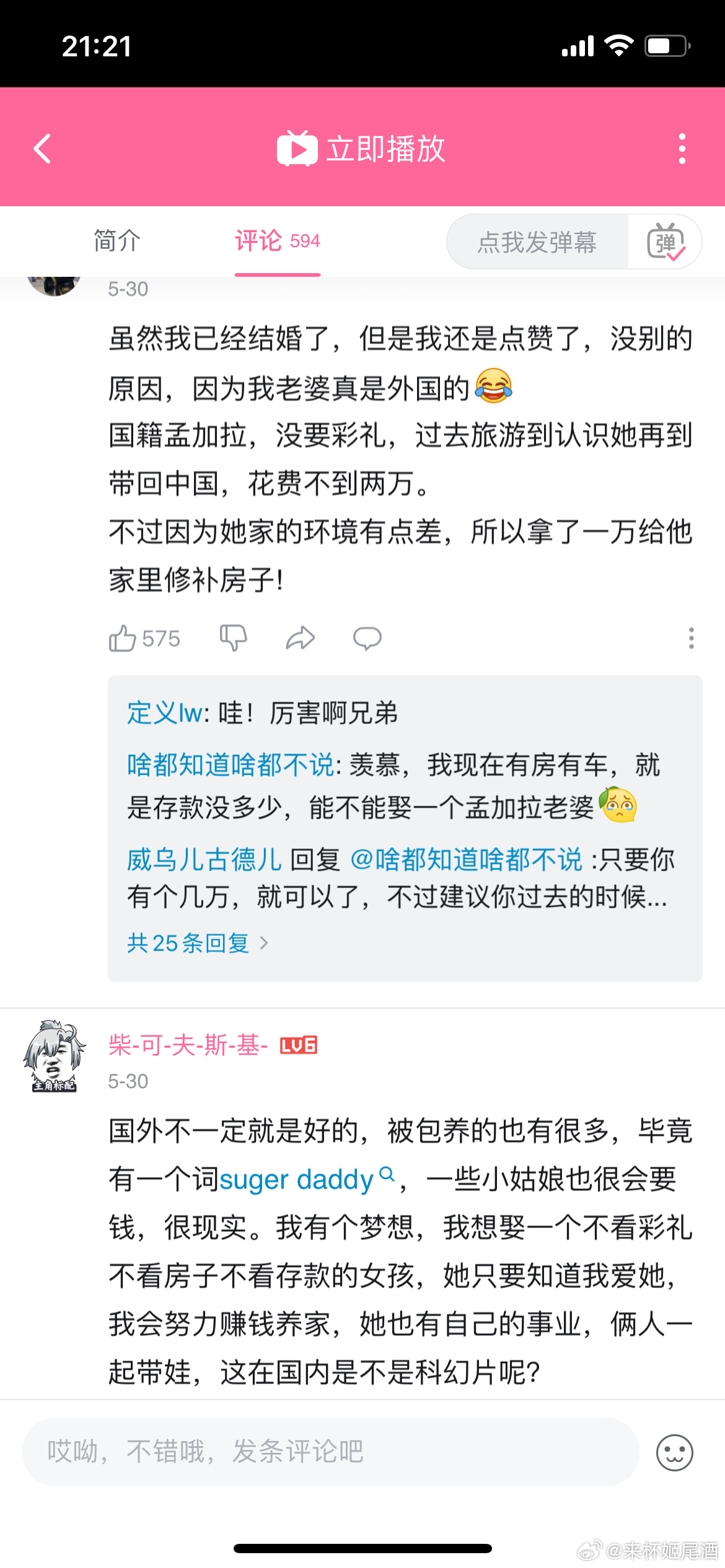Open the top bar overflow menu
This screenshot has height=1568, width=725.
(682, 149)
